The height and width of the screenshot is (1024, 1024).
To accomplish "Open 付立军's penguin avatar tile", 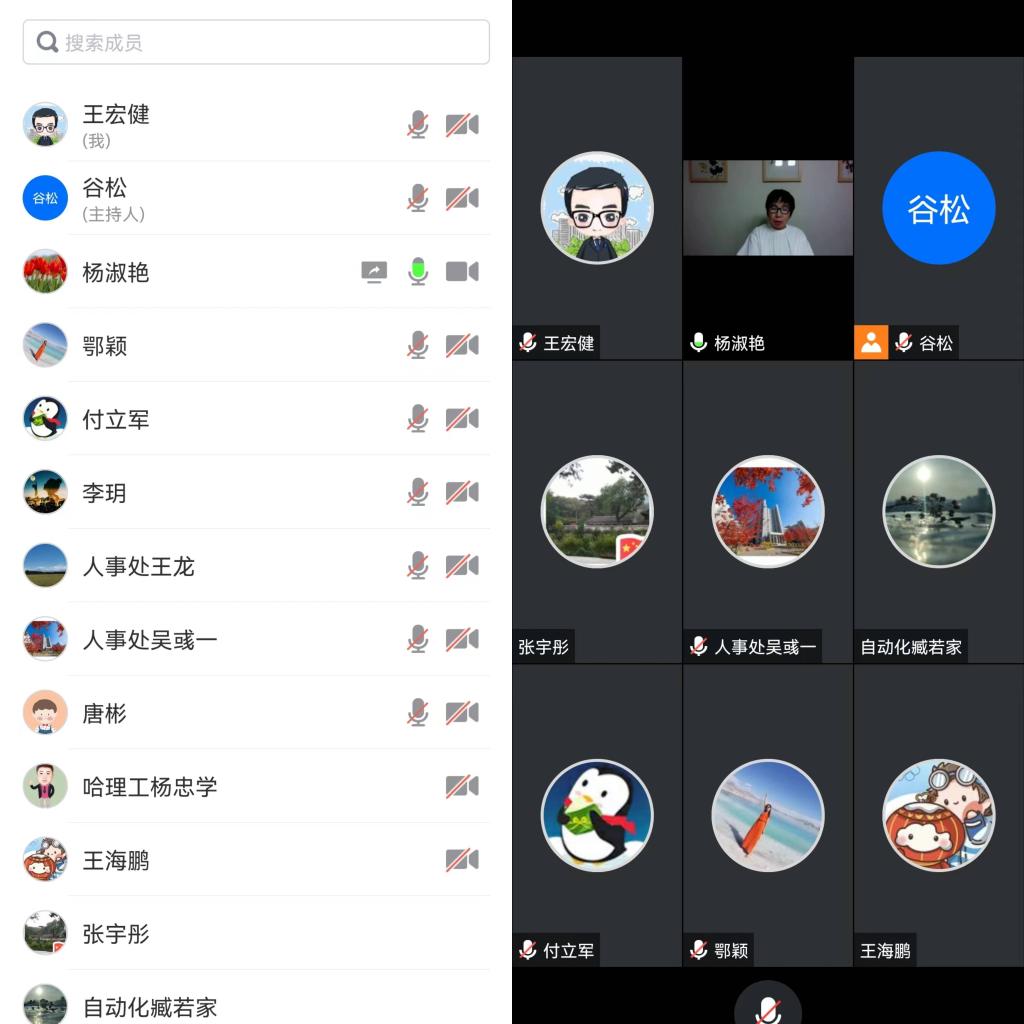I will coord(597,815).
